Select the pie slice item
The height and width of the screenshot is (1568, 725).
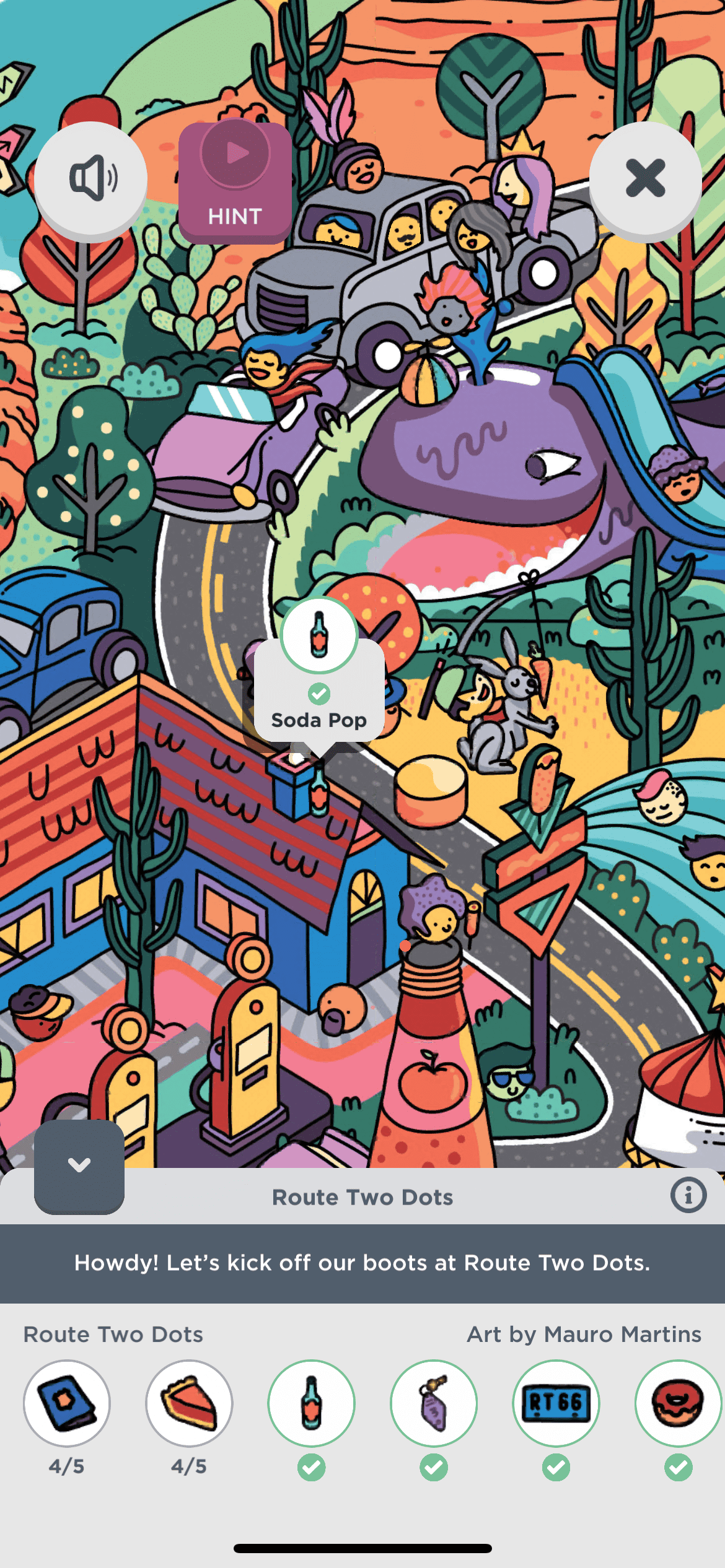[x=189, y=1403]
